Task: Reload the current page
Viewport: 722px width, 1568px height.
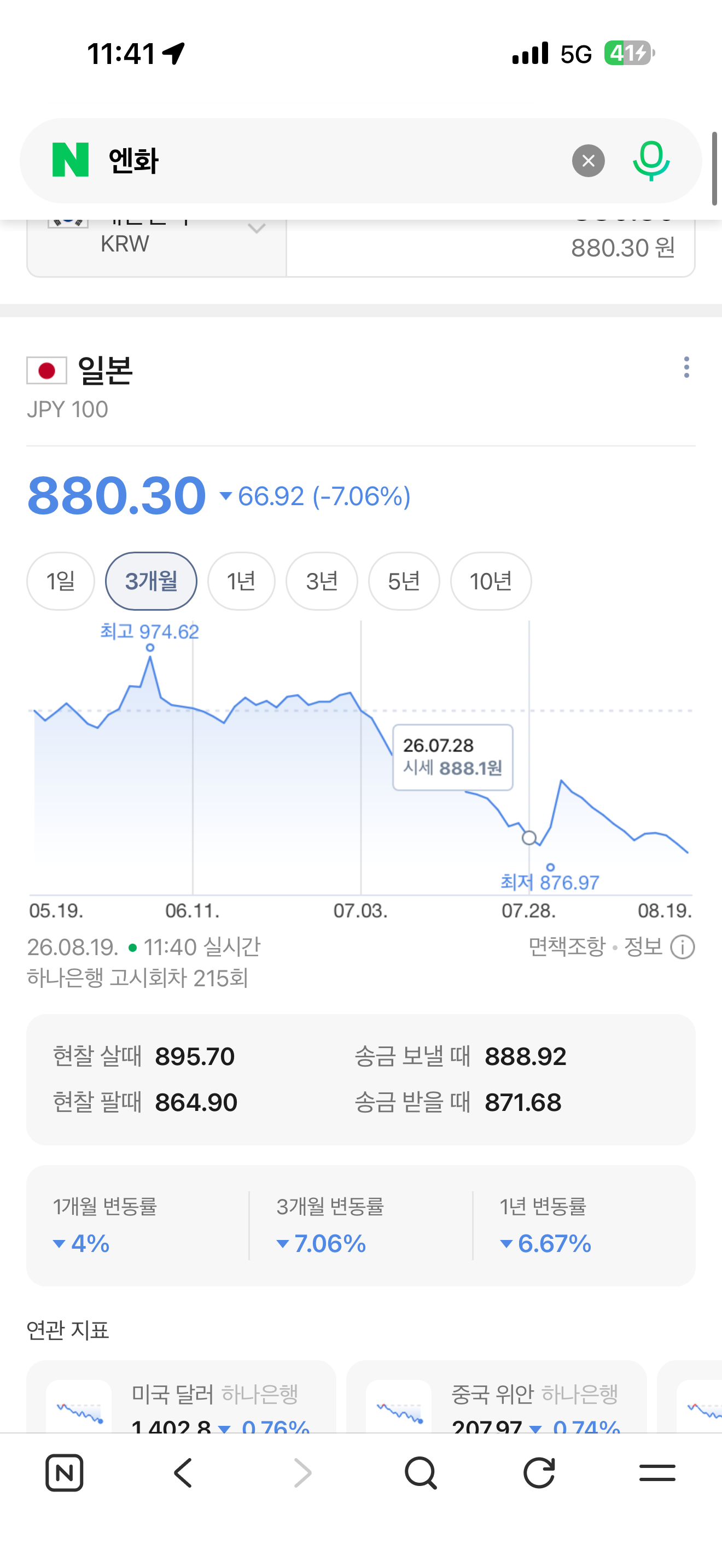Action: tap(539, 1473)
